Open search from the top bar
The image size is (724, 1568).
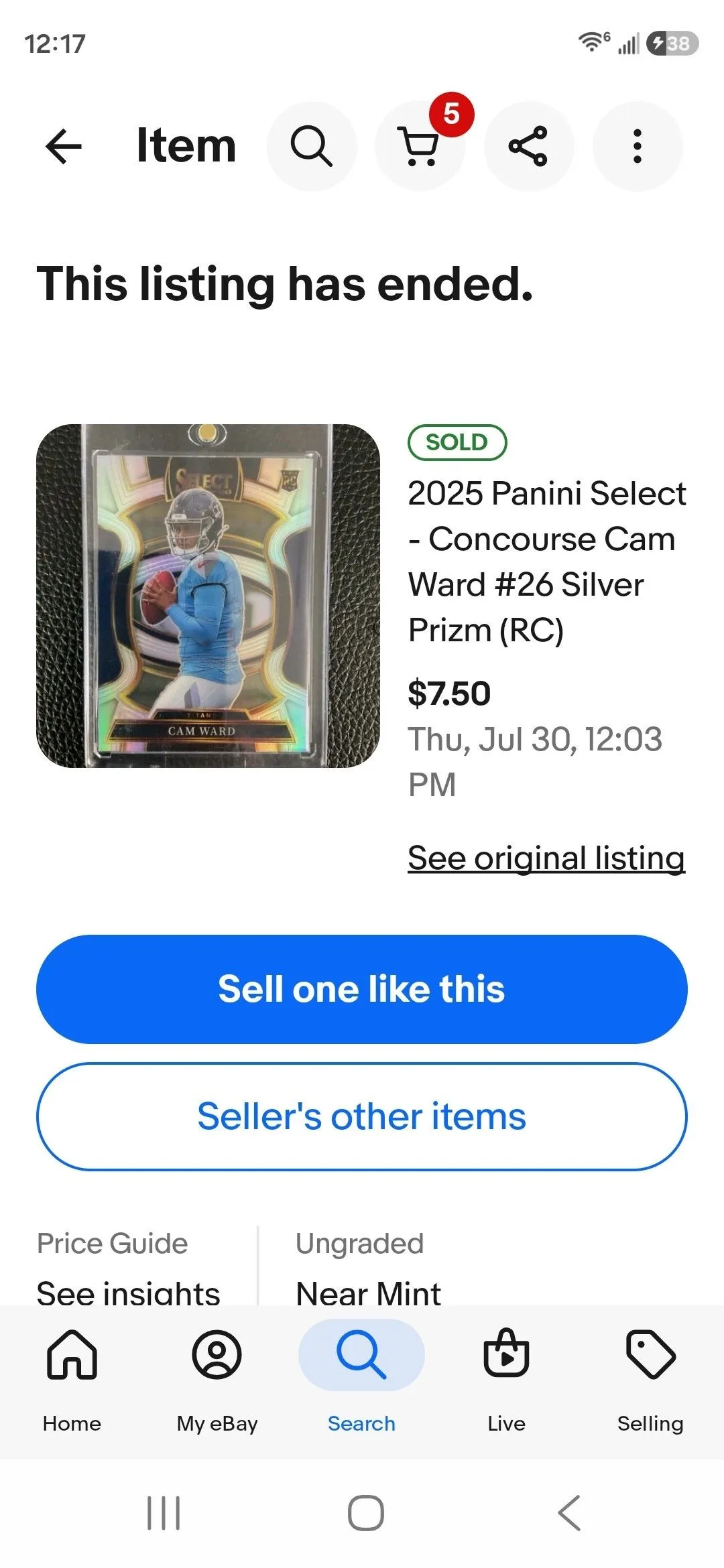[312, 146]
